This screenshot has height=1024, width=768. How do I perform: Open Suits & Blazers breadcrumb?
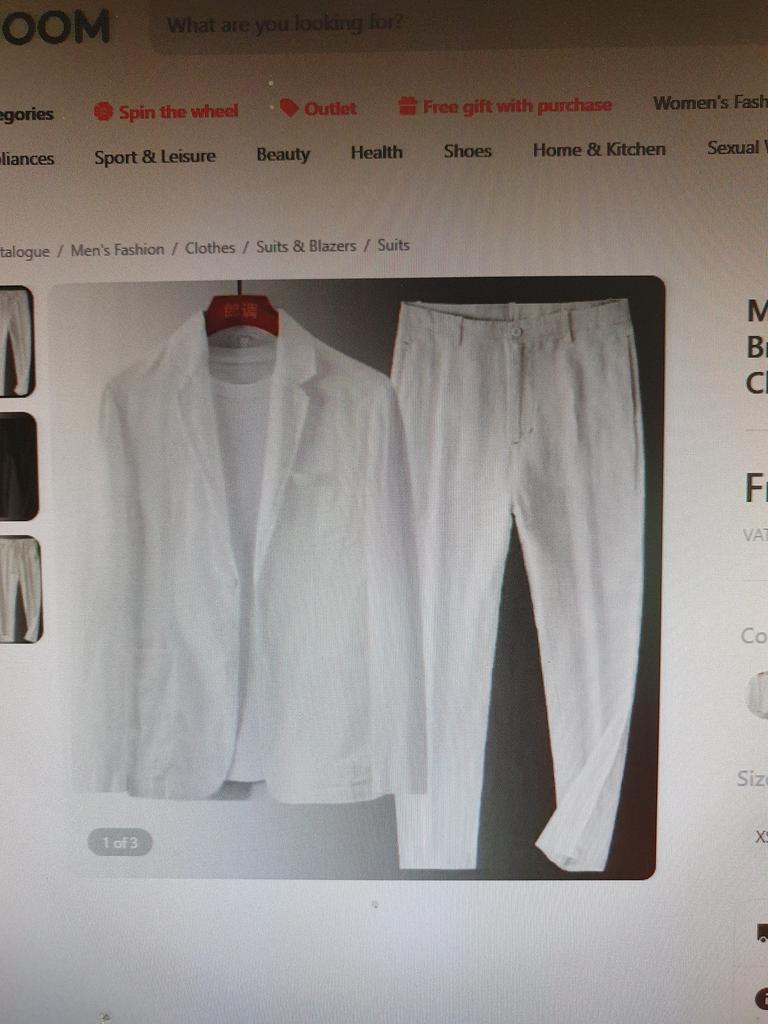[306, 246]
